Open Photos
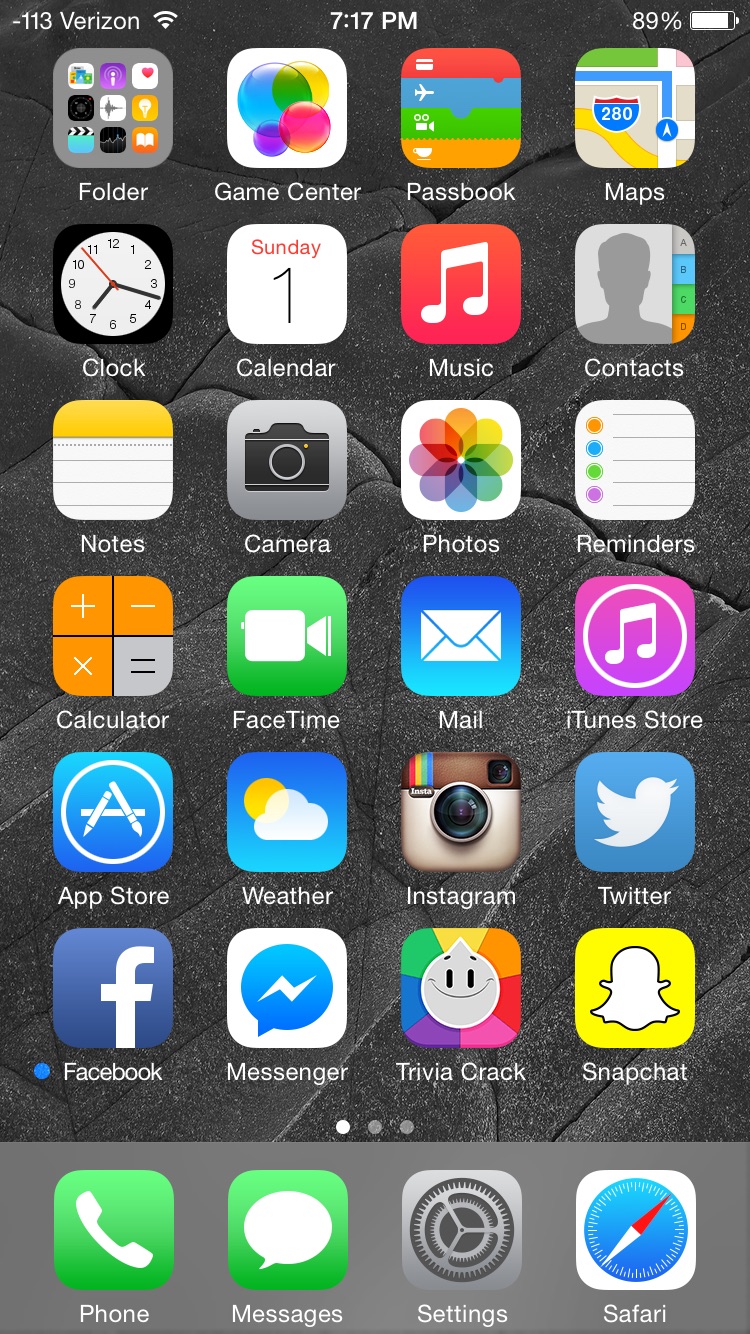Viewport: 750px width, 1334px height. pos(461,460)
